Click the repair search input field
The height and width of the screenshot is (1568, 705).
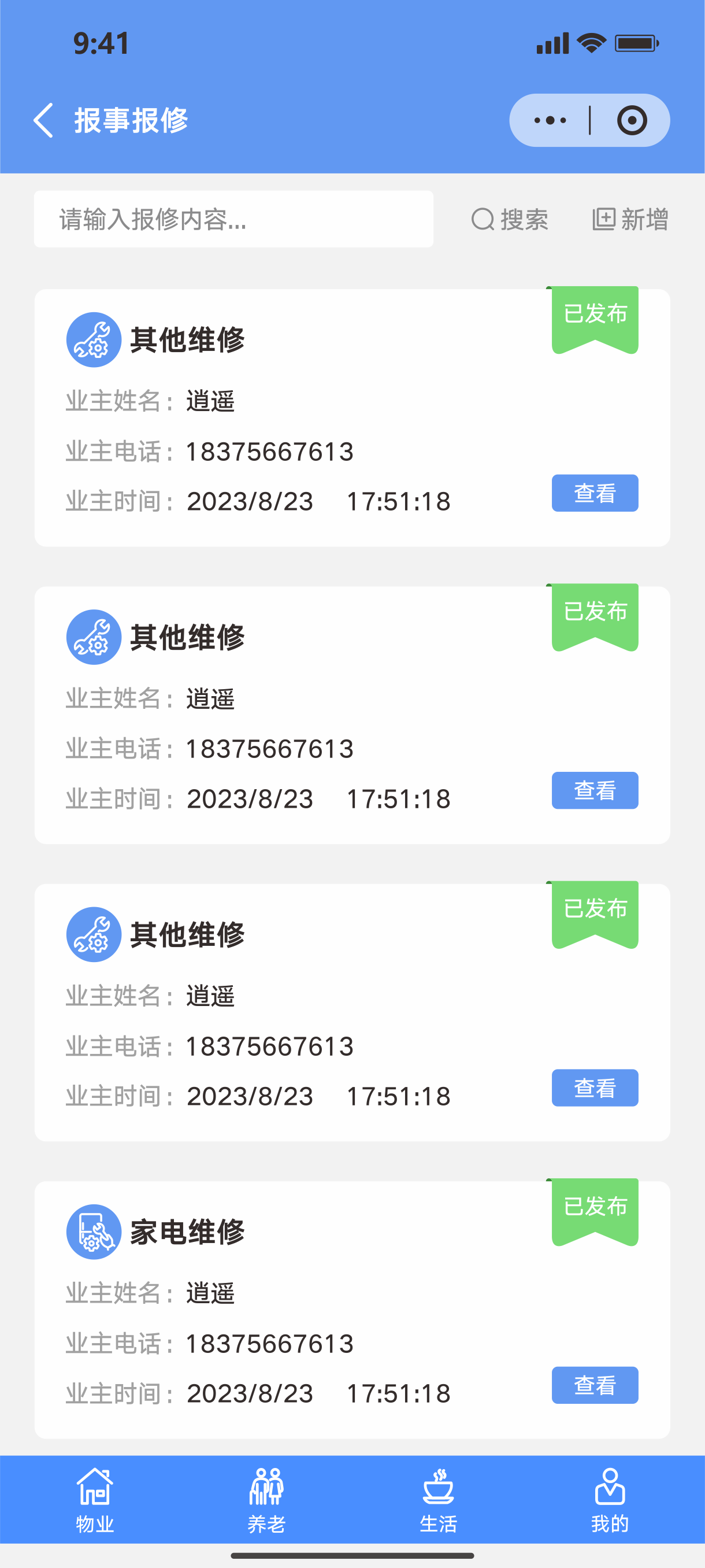tap(235, 219)
